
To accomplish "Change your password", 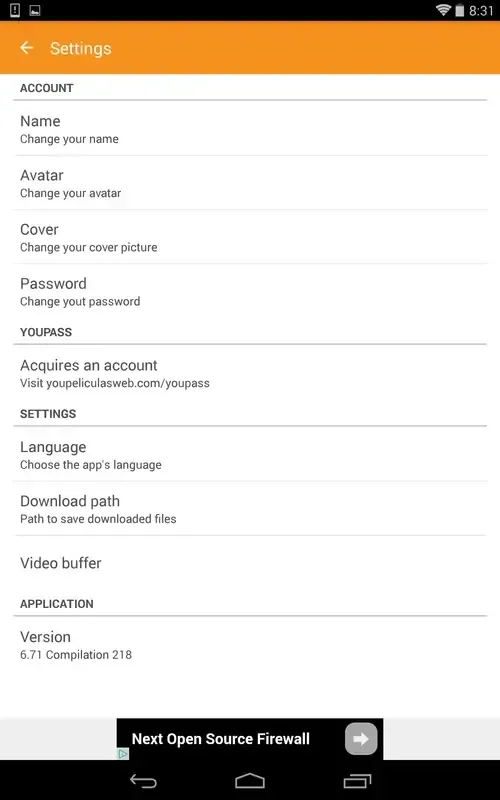I will click(250, 291).
